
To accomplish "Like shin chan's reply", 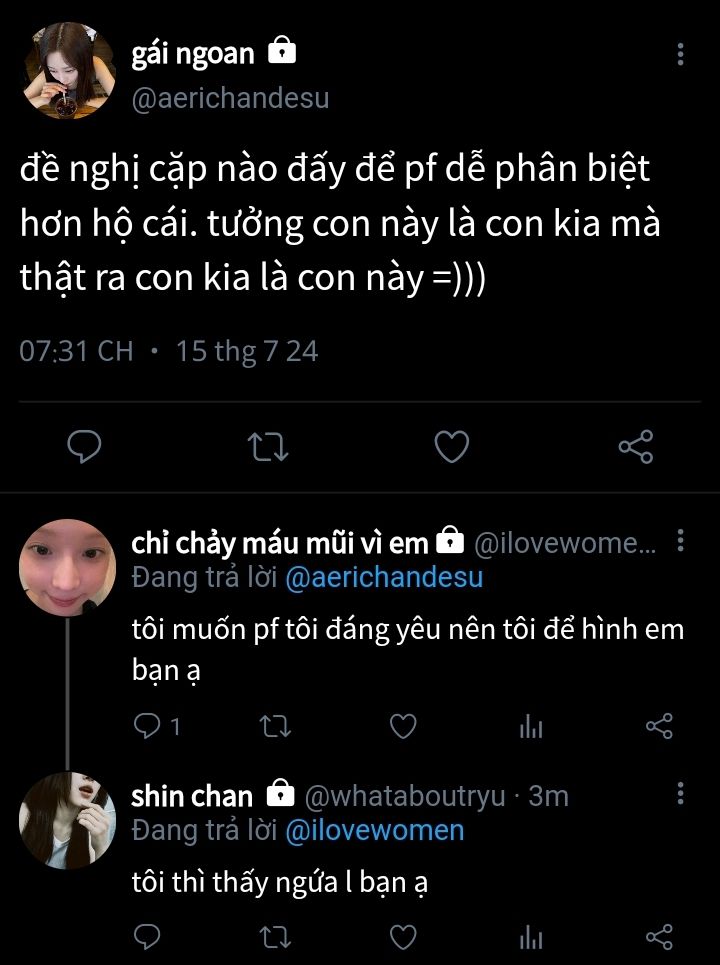I will point(403,937).
